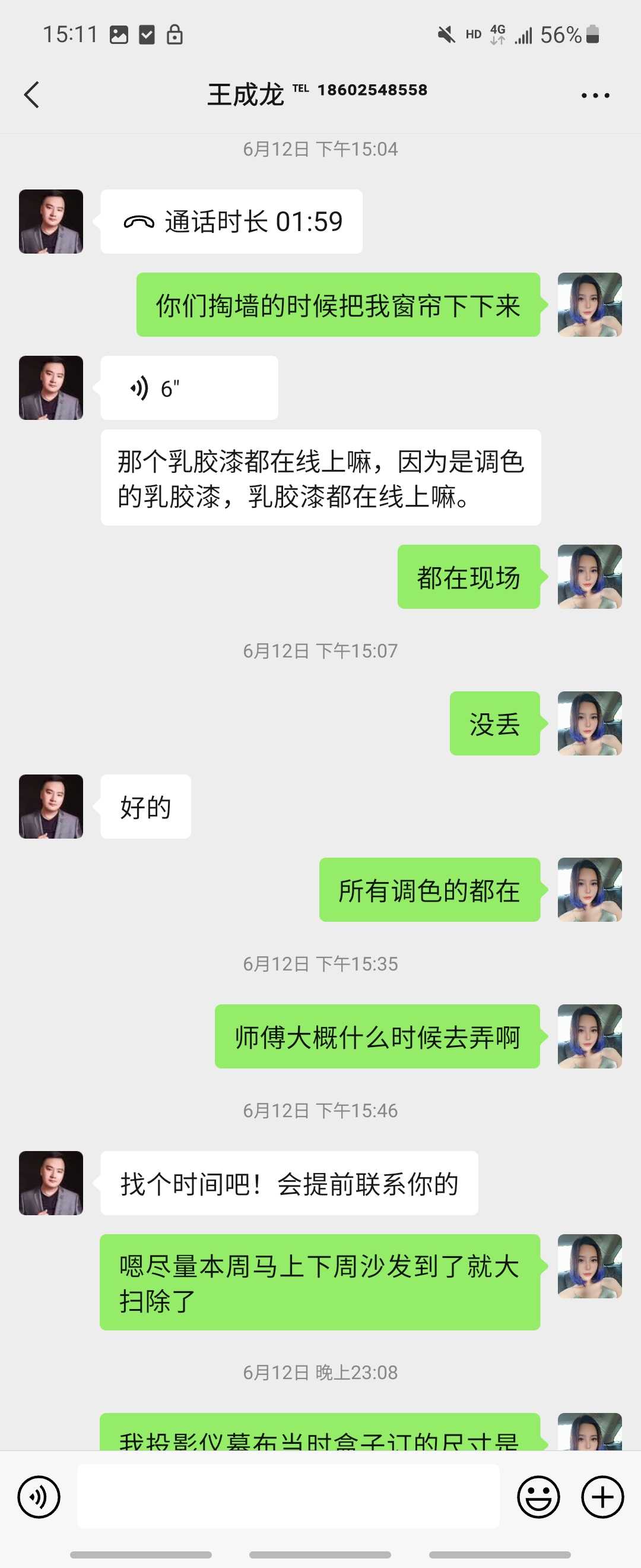Tap the 通话时长 01:59 call record
Screen dimensions: 641x1568
(x=231, y=222)
